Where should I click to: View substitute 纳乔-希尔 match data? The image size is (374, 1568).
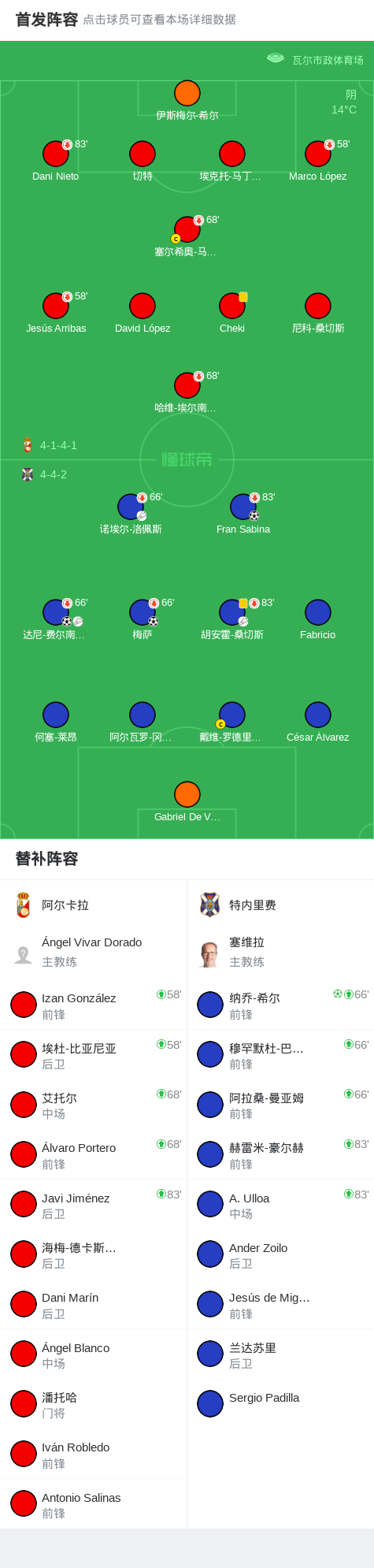tap(280, 1005)
